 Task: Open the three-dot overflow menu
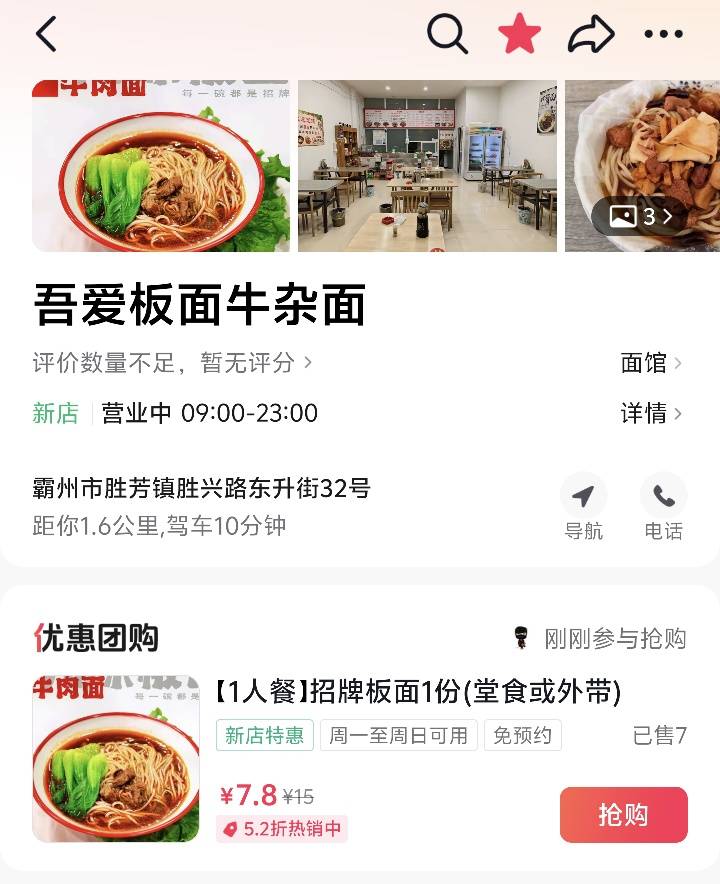tap(663, 35)
